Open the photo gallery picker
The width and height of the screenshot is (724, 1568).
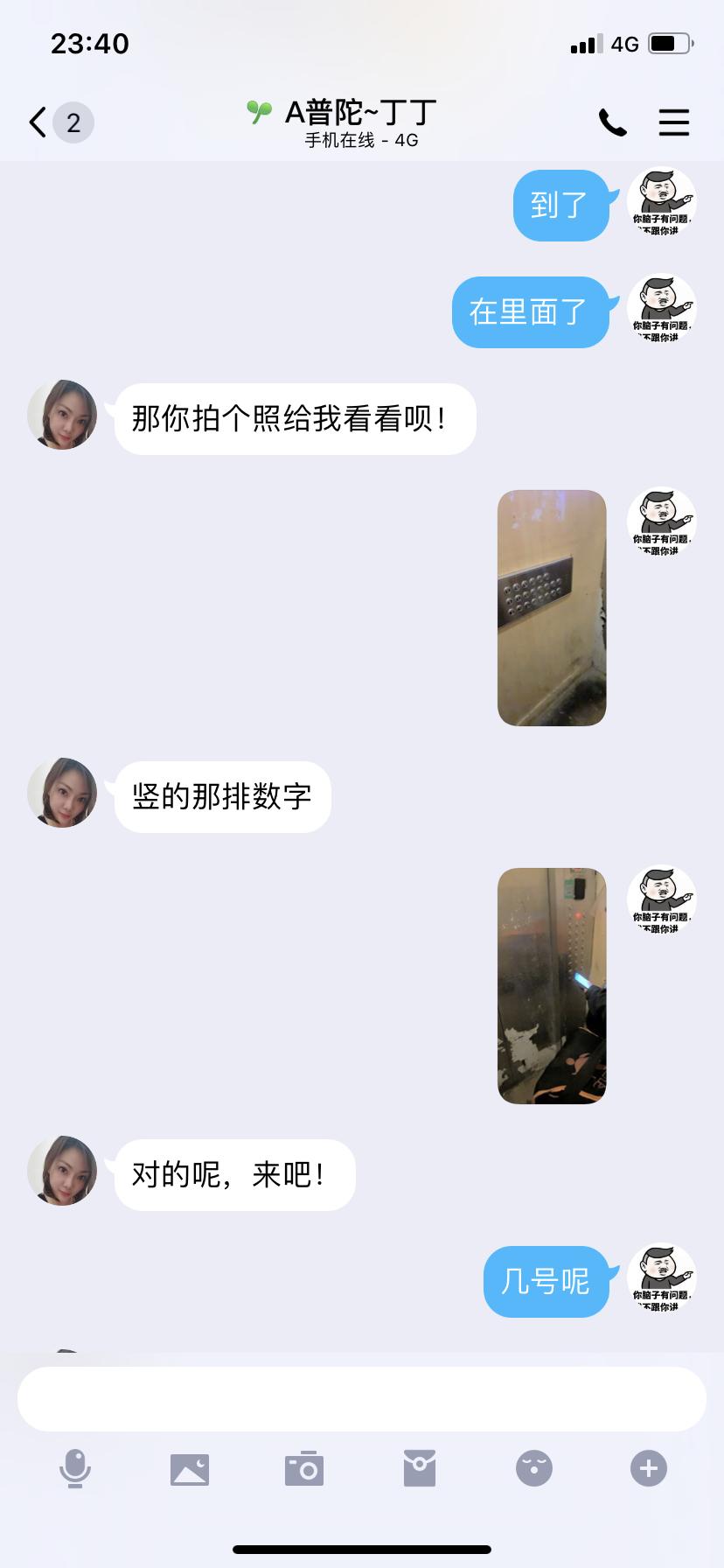(x=190, y=1468)
